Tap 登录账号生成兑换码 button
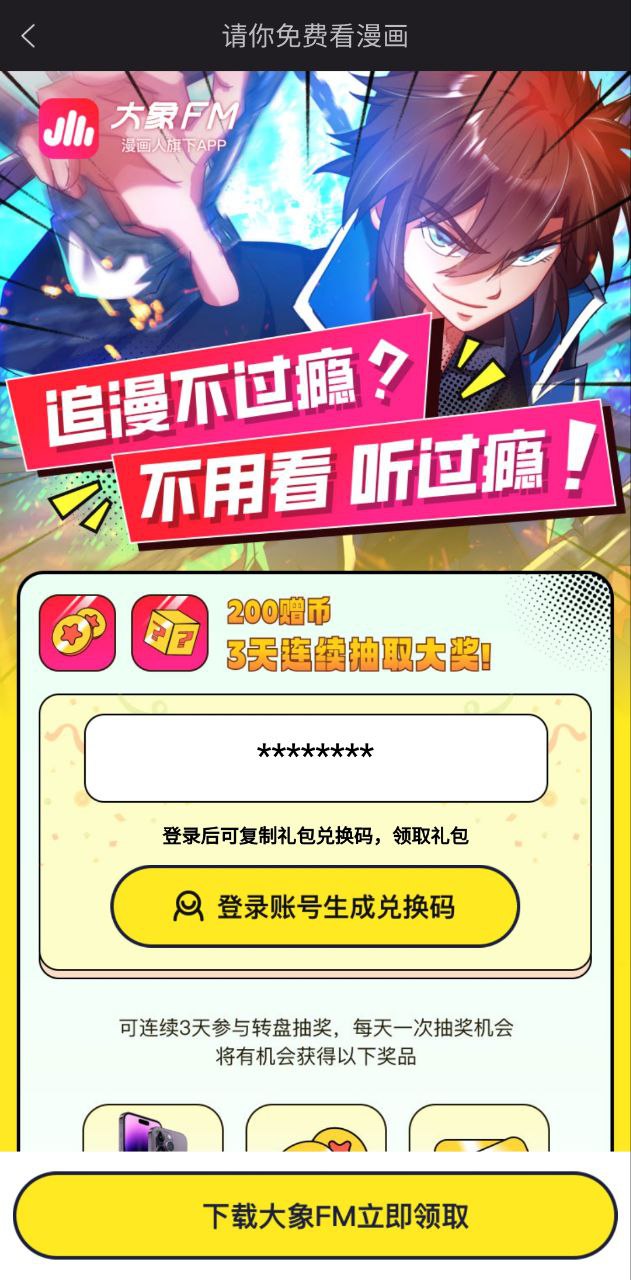This screenshot has width=631, height=1280. [x=315, y=906]
